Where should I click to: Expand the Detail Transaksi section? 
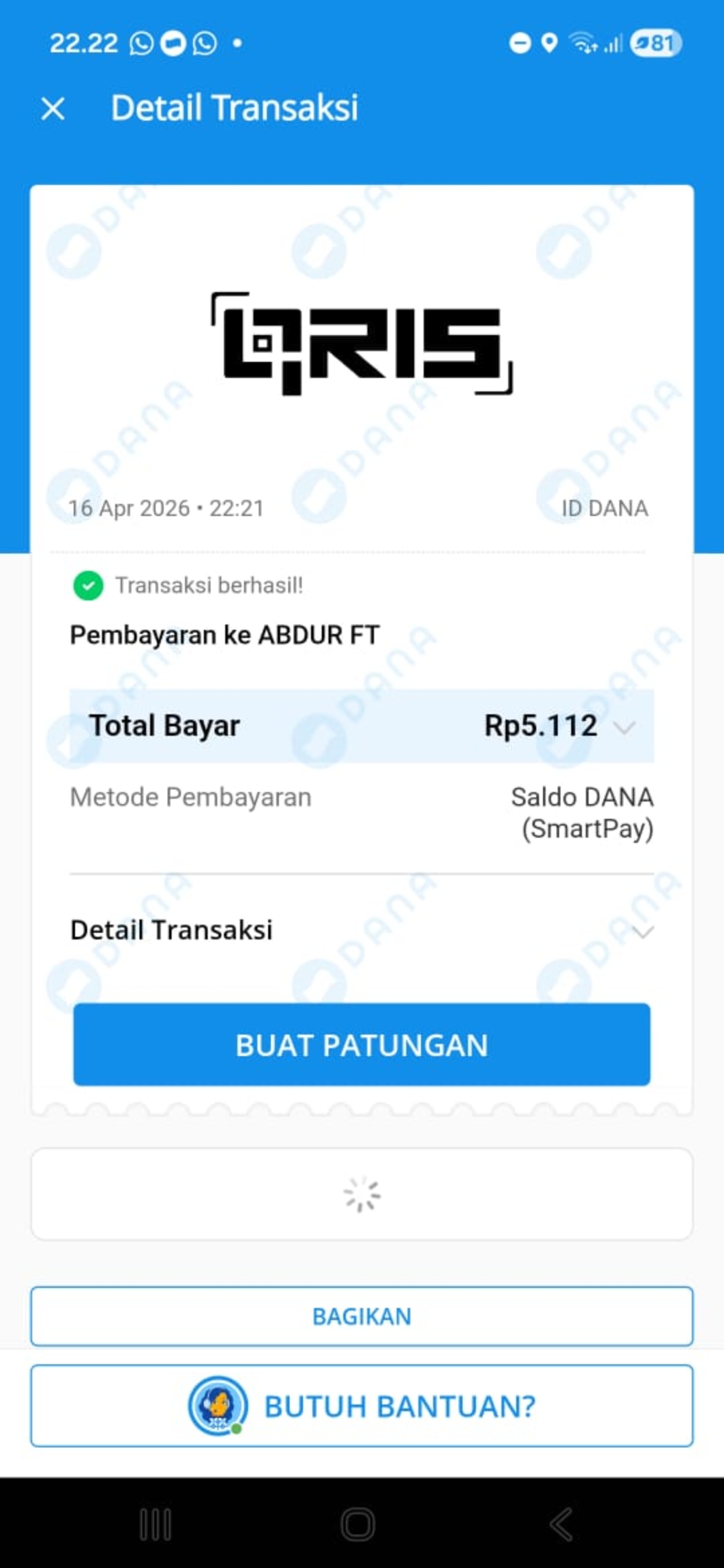(x=642, y=931)
